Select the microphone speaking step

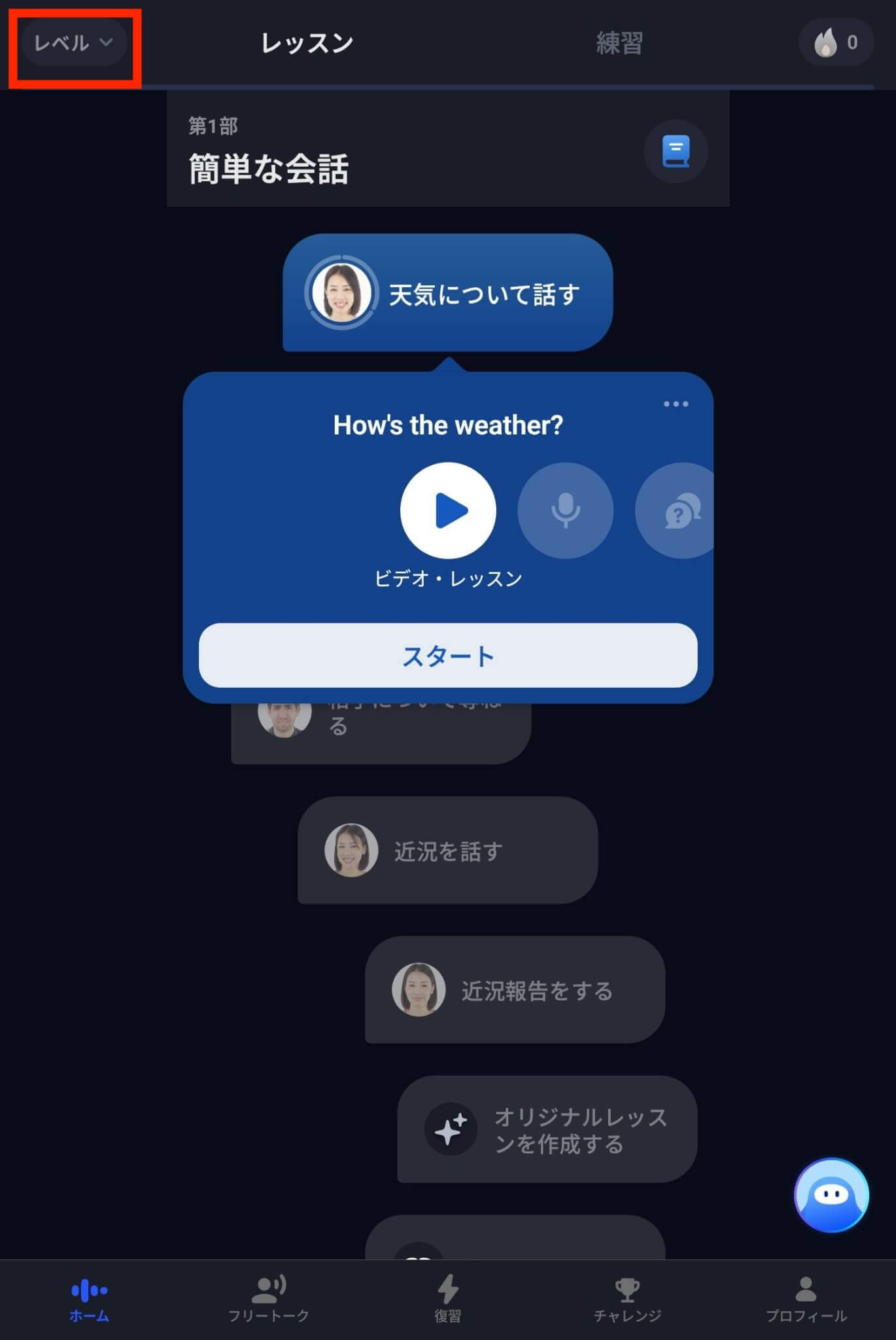point(565,510)
